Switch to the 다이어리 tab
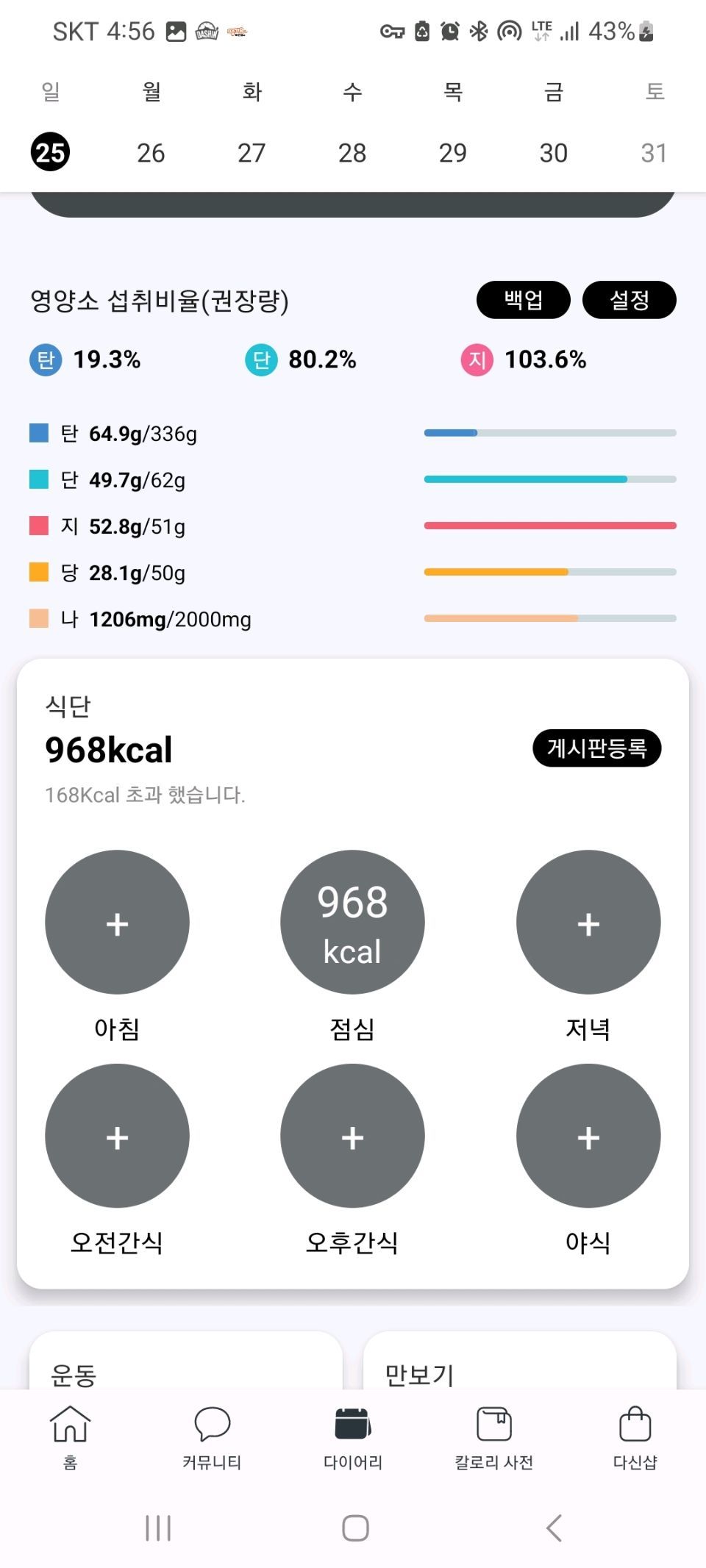706x1568 pixels. pos(353,1436)
